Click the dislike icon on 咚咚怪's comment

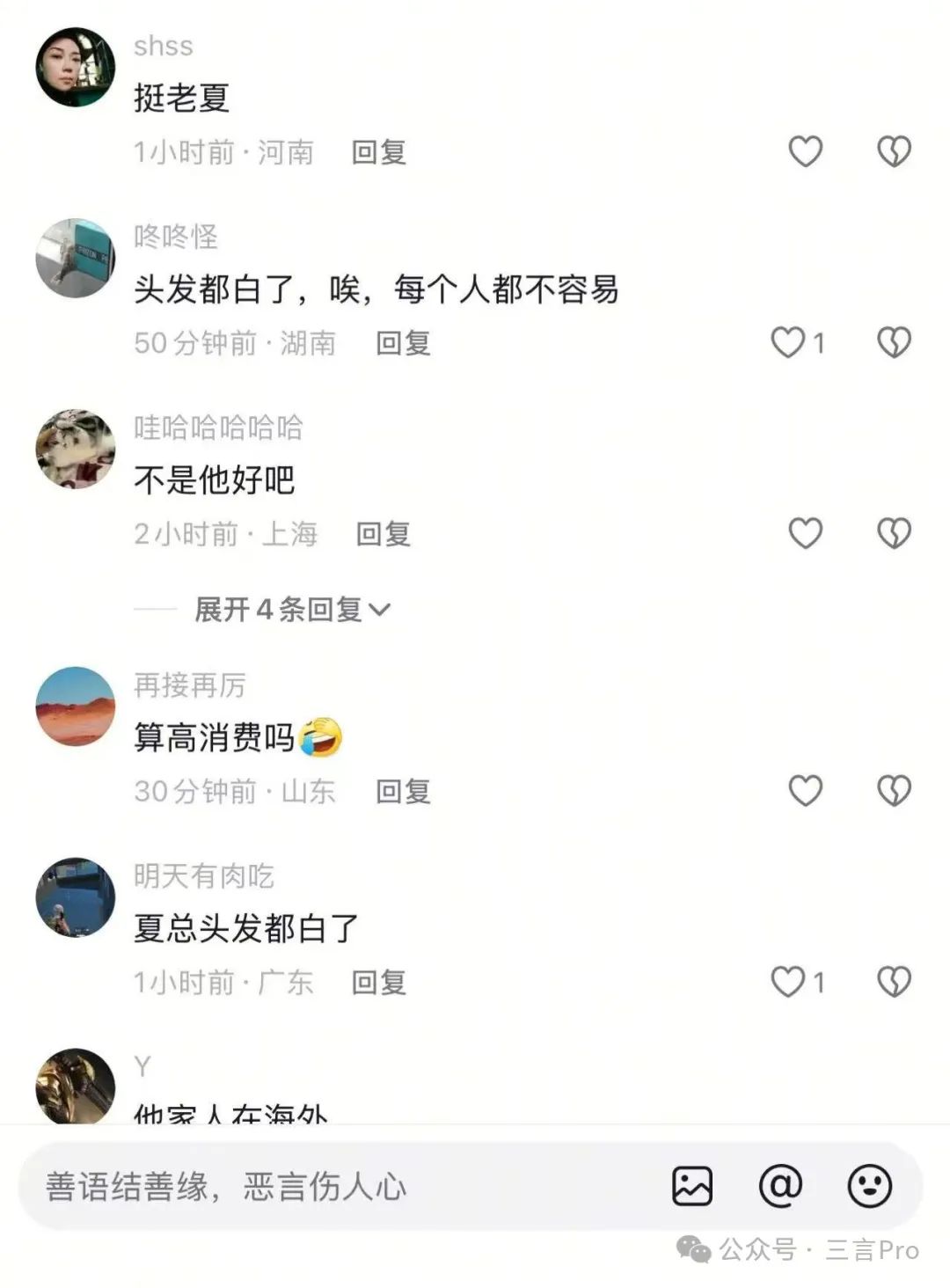(893, 344)
